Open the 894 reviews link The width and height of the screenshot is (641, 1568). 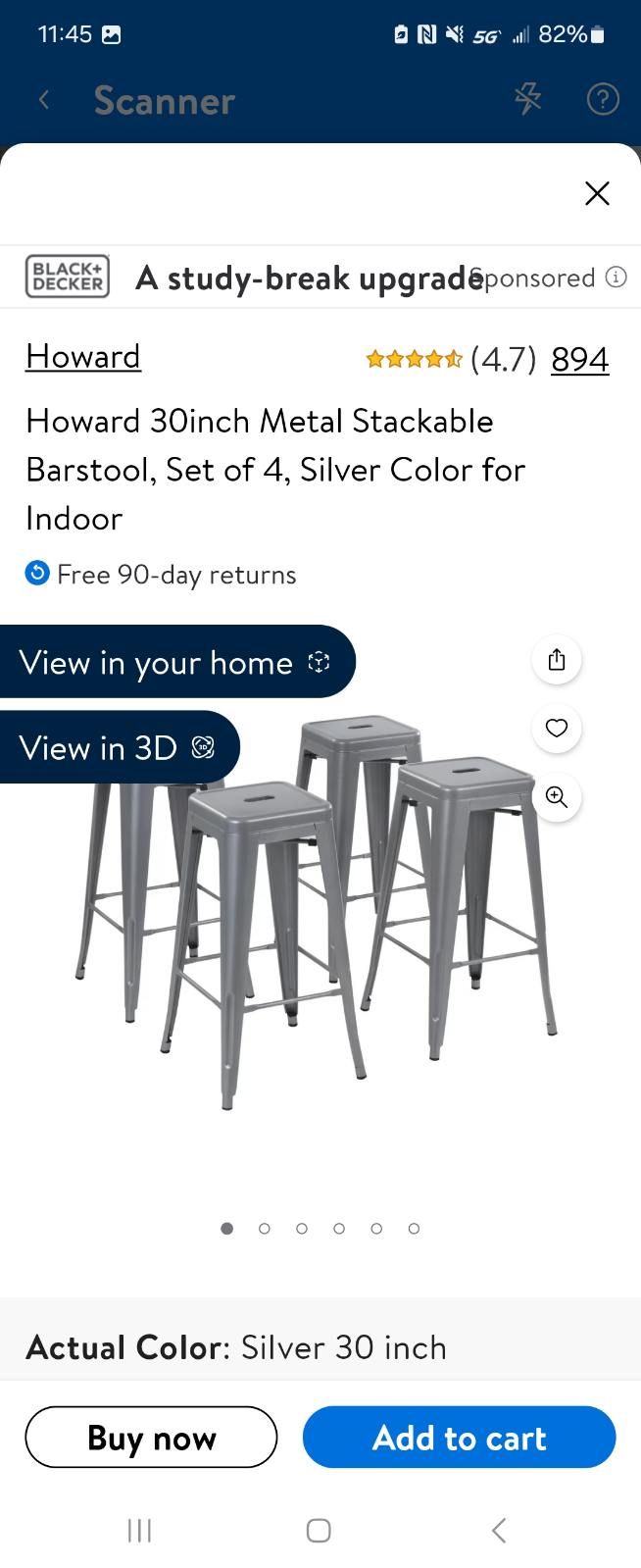(x=579, y=359)
